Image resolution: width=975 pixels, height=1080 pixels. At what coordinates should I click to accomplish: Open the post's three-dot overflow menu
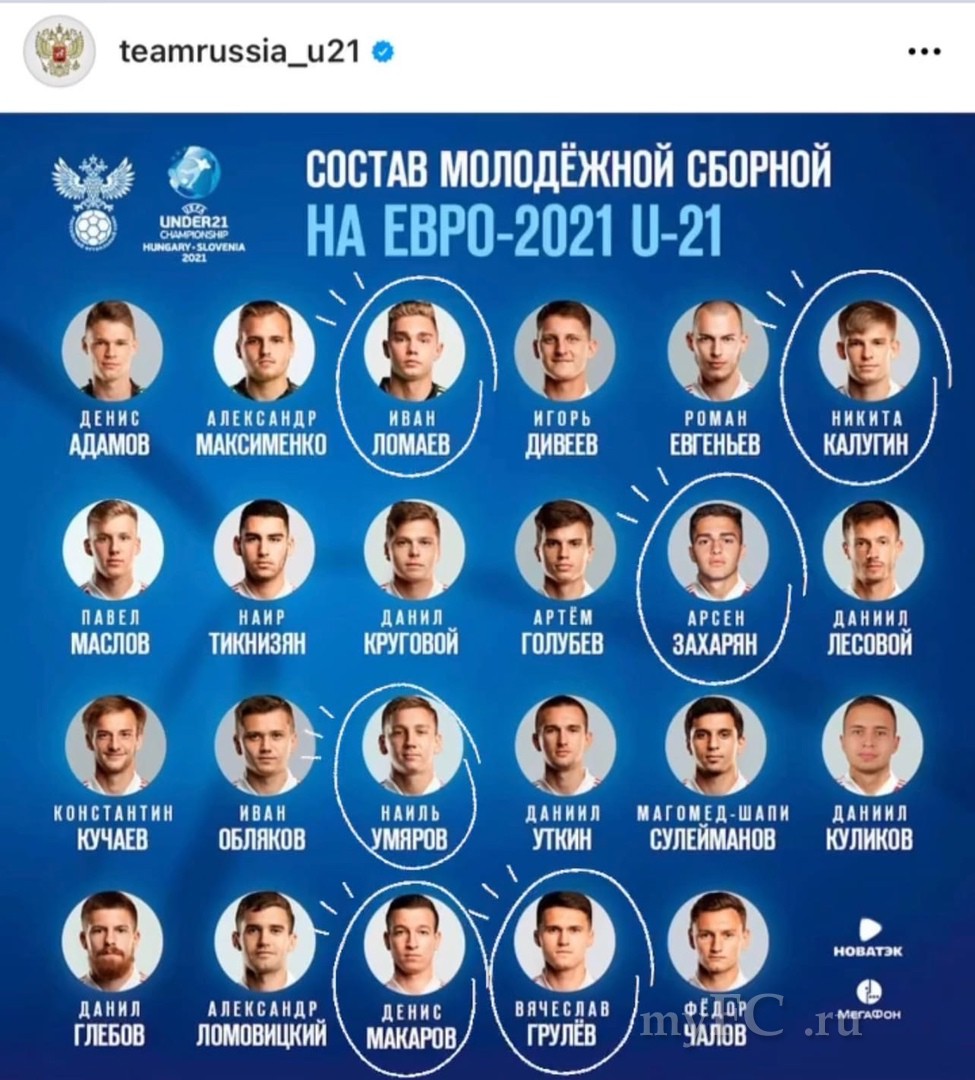click(x=923, y=52)
